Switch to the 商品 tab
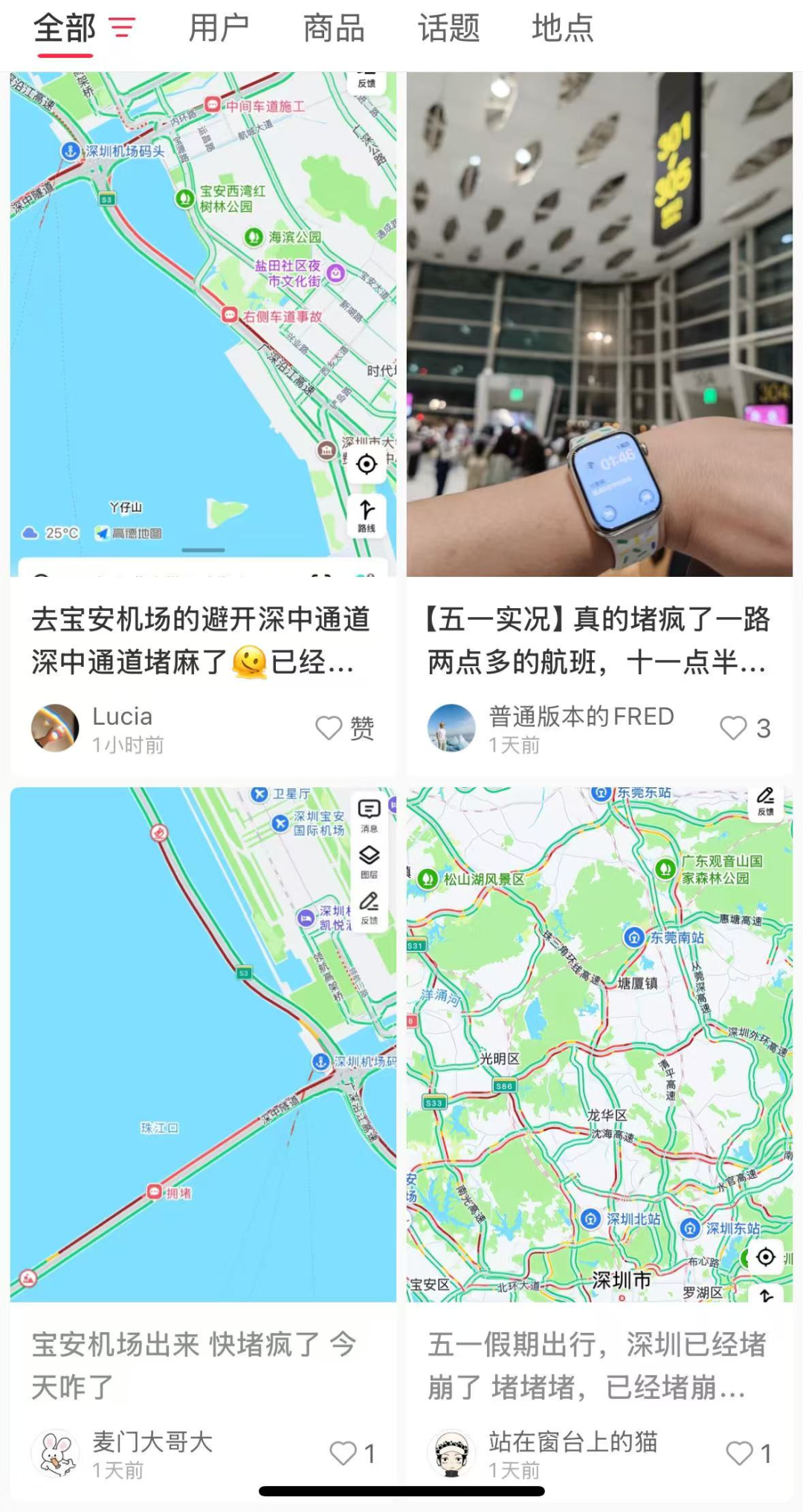Screen dimensions: 803x1512 334,29
